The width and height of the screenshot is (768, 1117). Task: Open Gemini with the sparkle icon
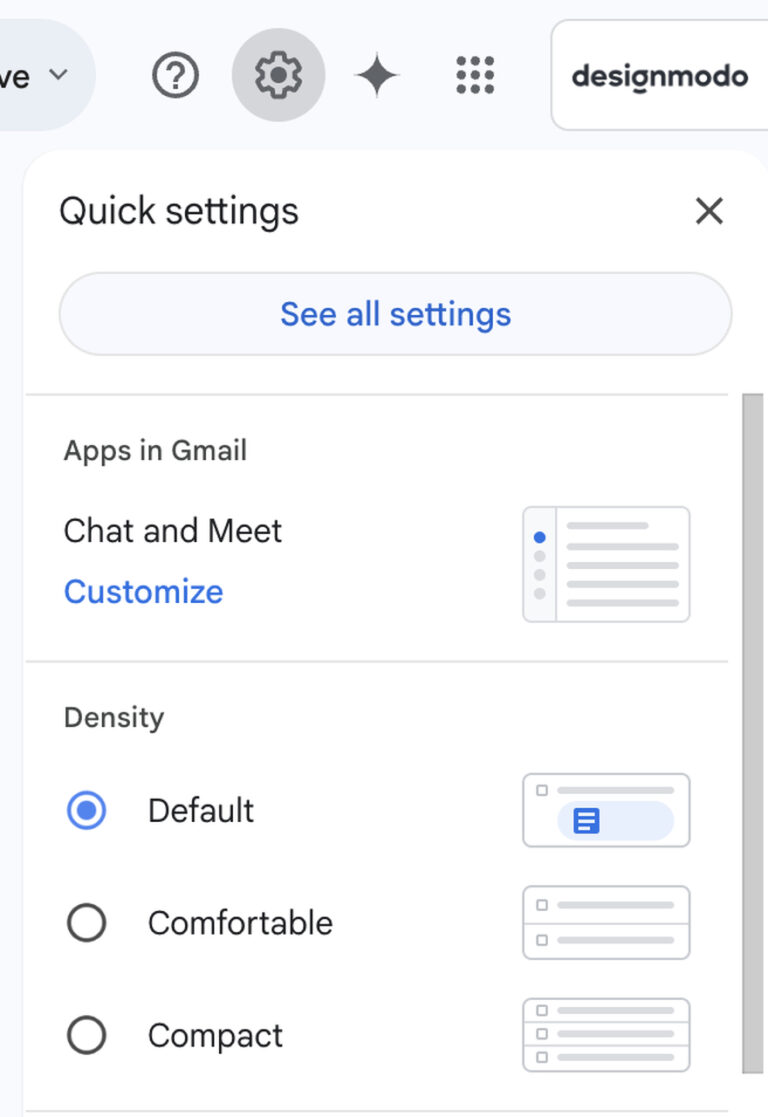[x=377, y=74]
